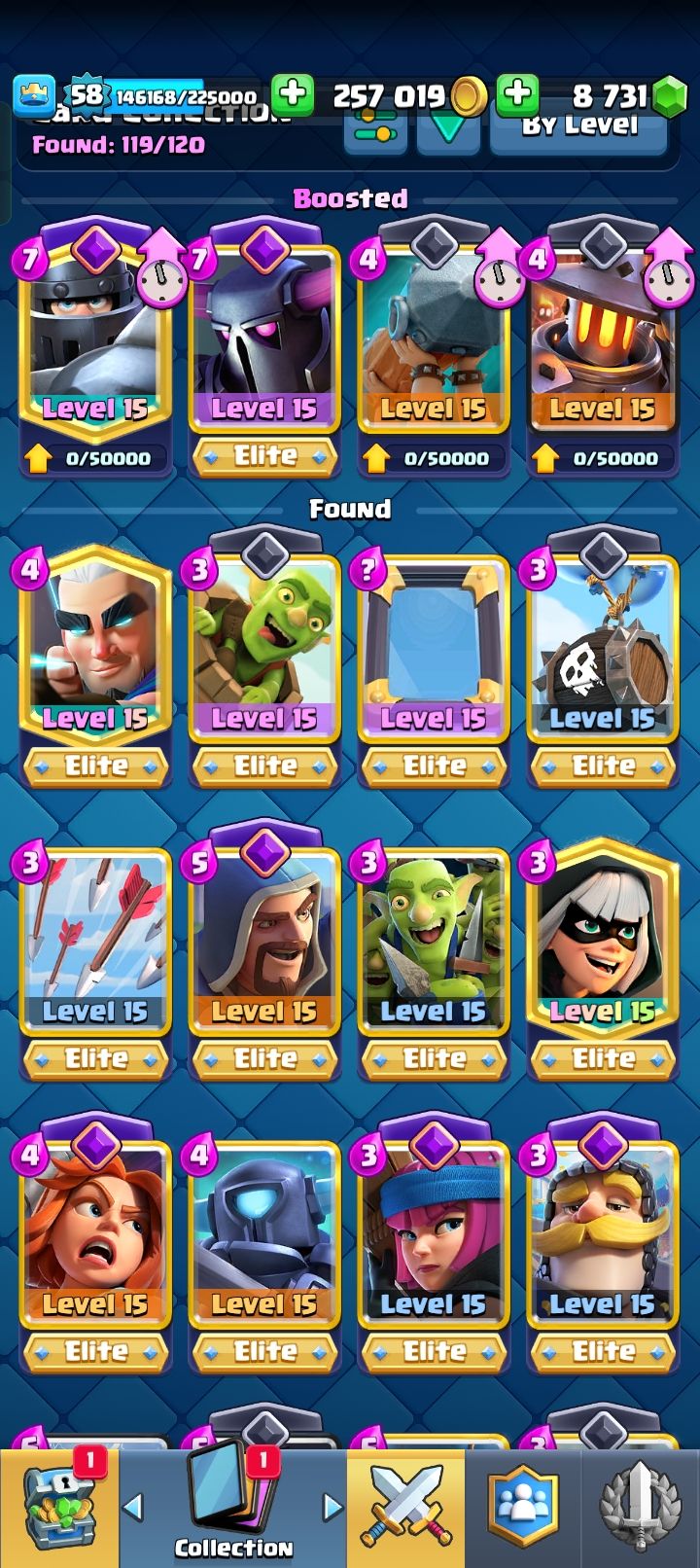Open the player profile crown badge

(33, 94)
